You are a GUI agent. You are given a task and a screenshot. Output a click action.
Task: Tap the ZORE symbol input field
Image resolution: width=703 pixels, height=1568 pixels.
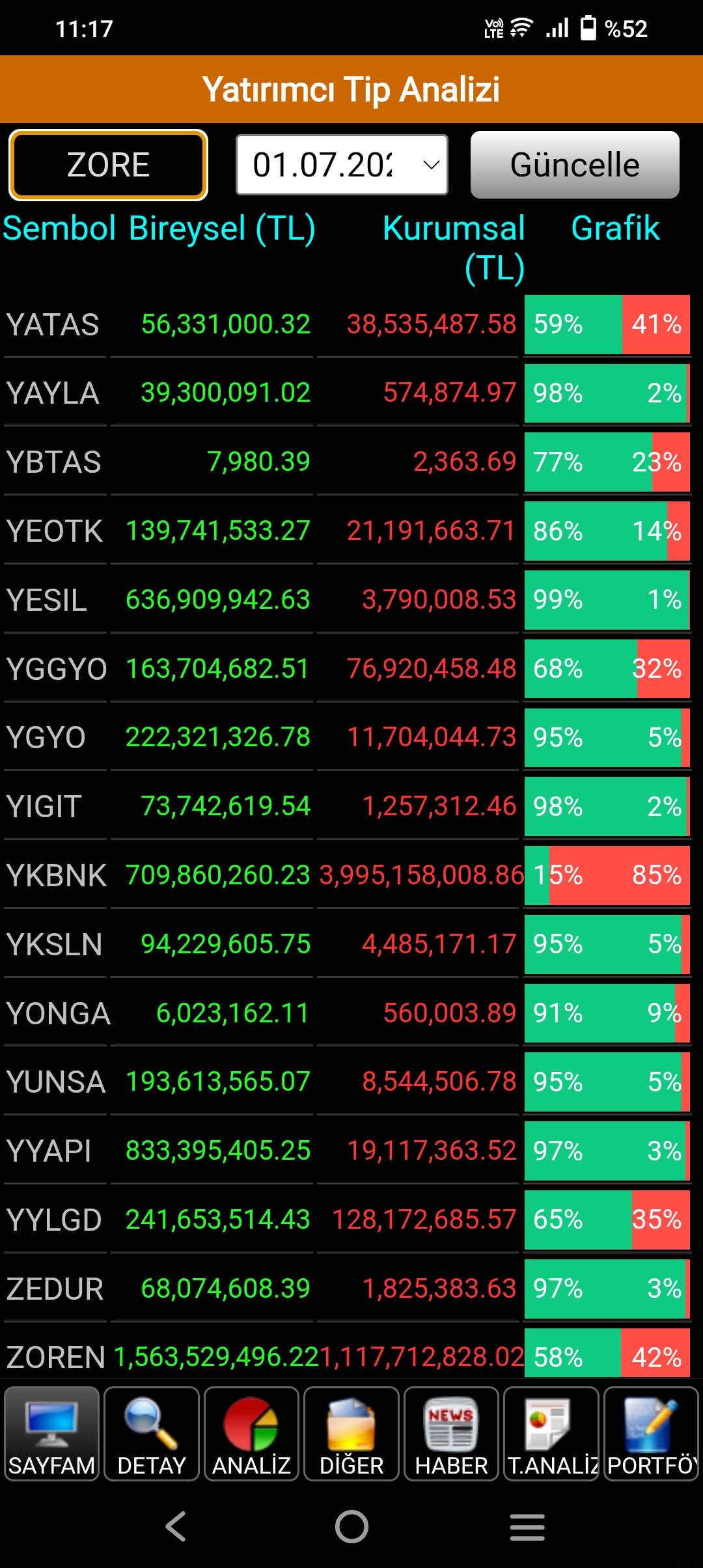tap(108, 165)
